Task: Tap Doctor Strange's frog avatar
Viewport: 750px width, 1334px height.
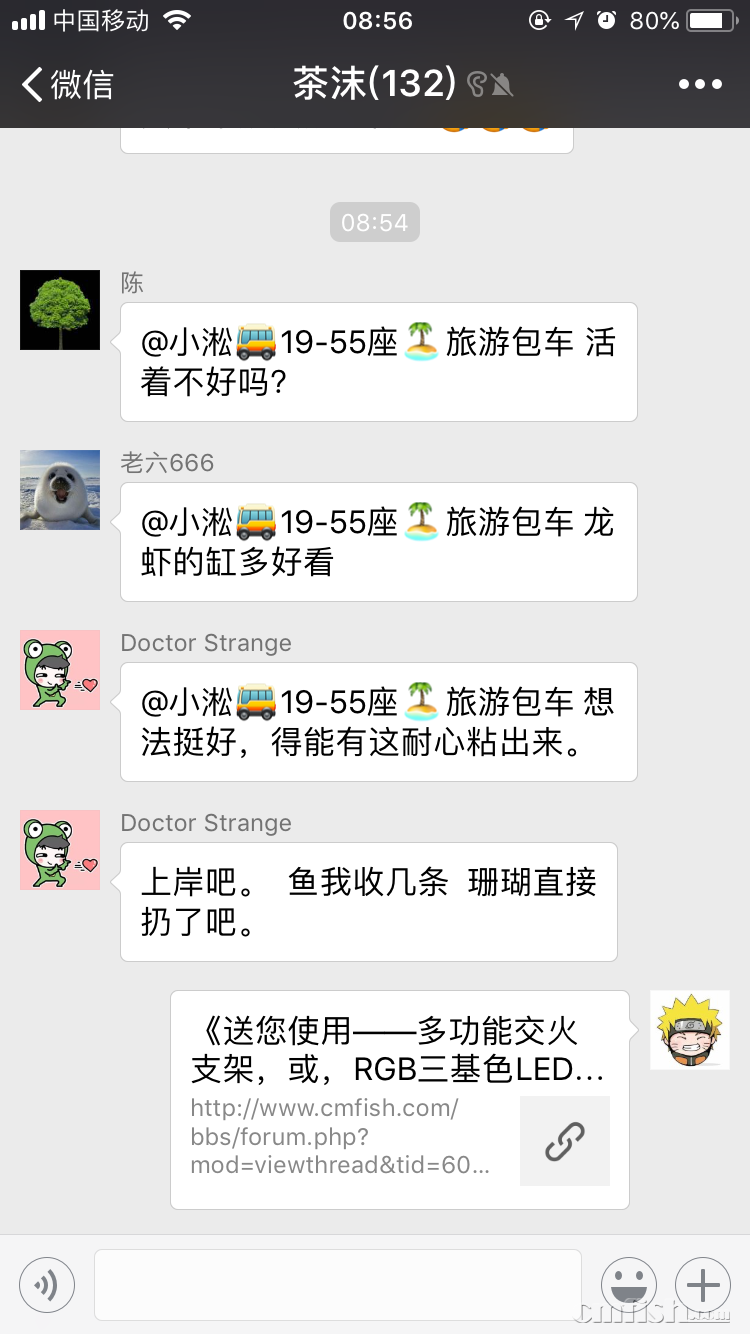Action: pyautogui.click(x=59, y=670)
